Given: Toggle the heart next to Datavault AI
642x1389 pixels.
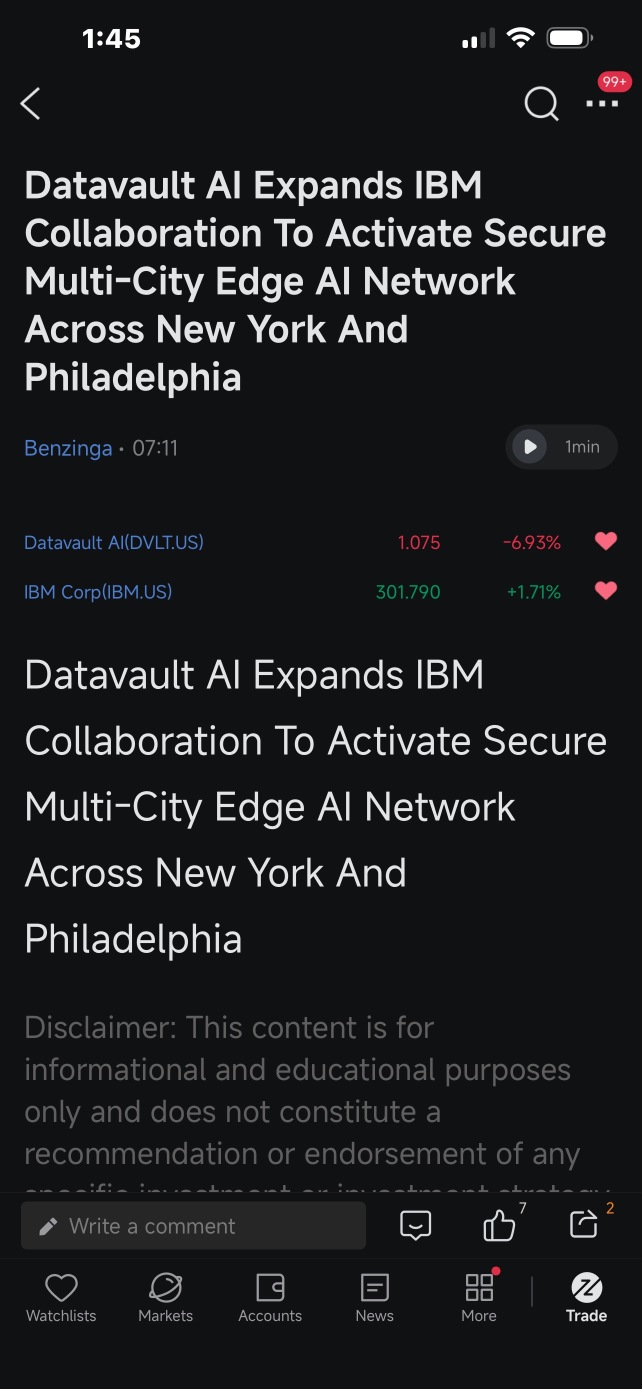Looking at the screenshot, I should (x=606, y=541).
